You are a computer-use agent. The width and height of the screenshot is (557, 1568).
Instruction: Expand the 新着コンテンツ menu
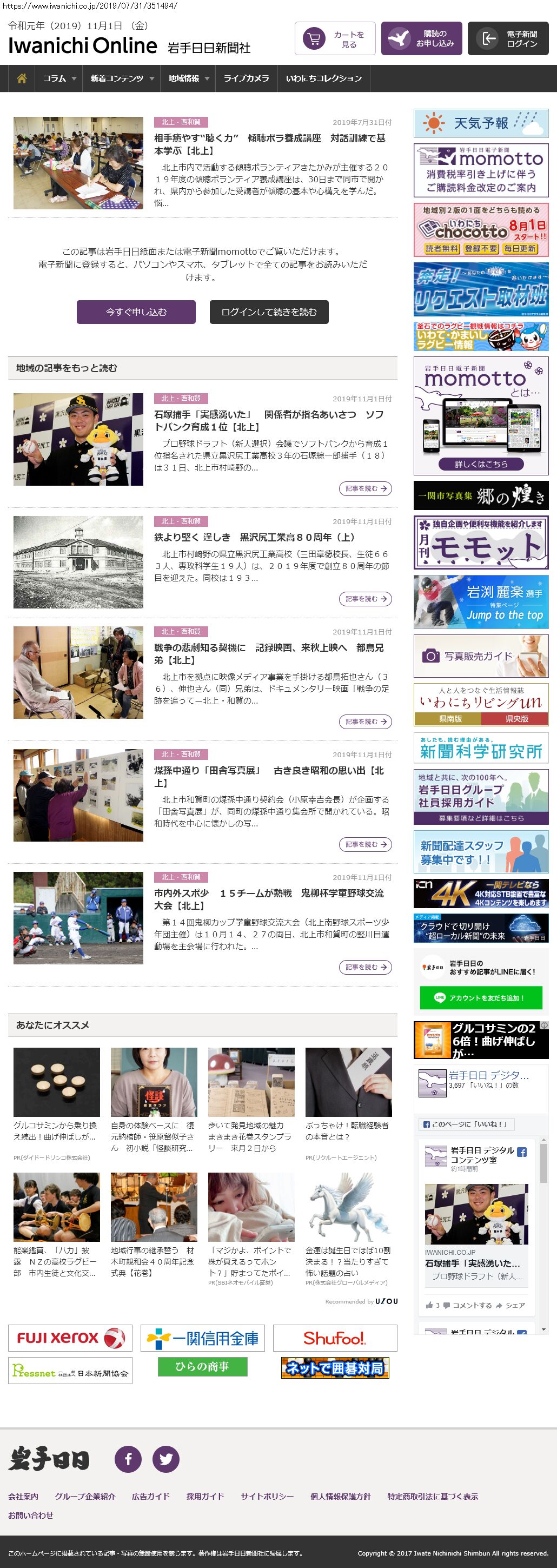(x=122, y=78)
